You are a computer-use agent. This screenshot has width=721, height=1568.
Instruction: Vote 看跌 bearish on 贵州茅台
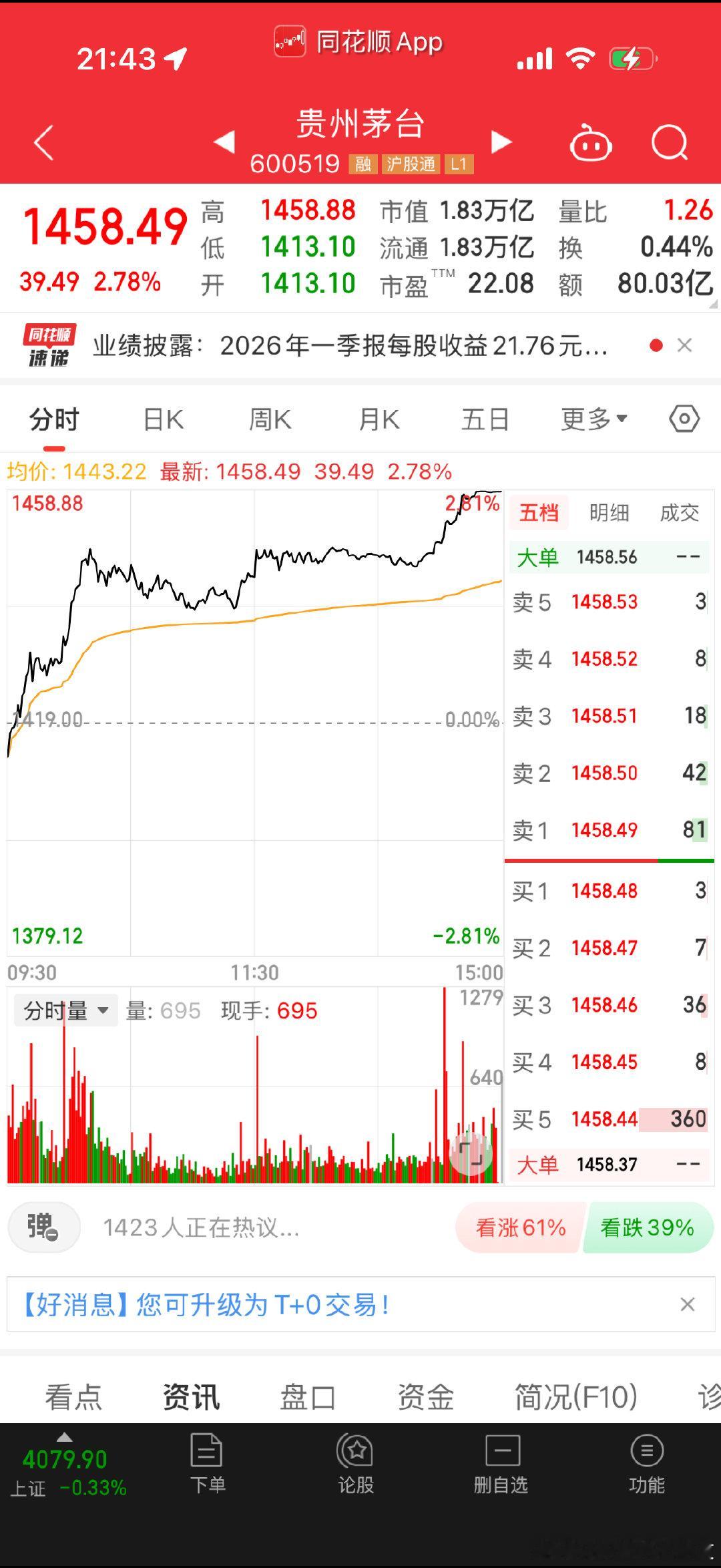645,1227
